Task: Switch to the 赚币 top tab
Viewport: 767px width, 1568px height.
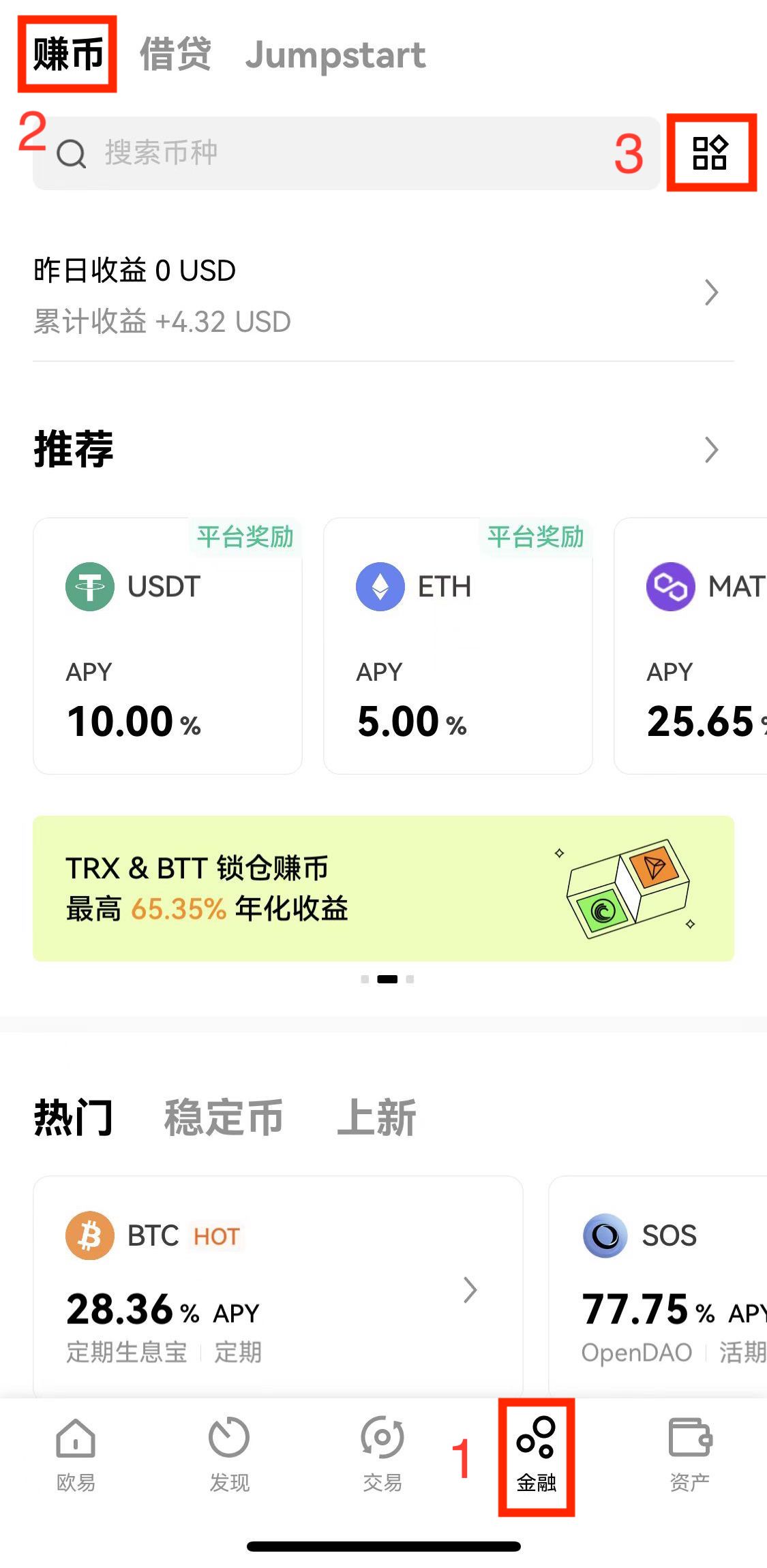Action: pos(67,55)
